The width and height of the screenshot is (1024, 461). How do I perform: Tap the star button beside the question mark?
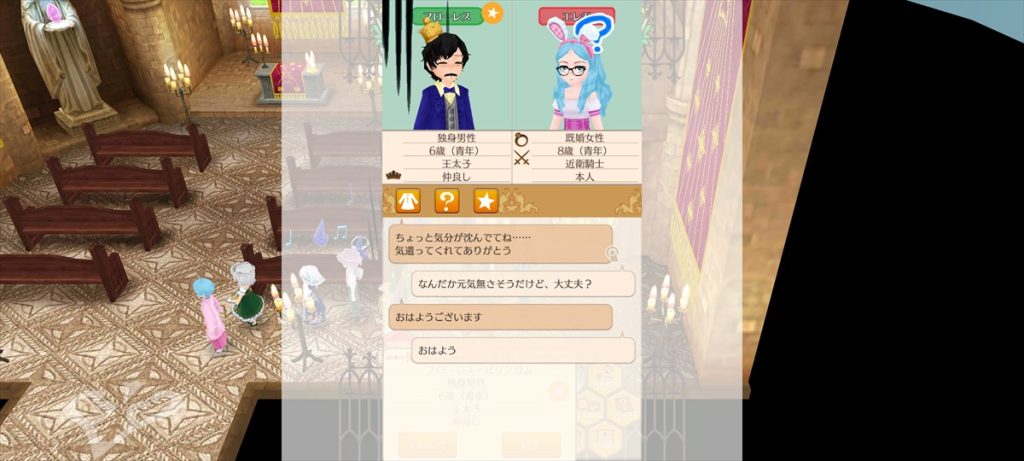(485, 202)
